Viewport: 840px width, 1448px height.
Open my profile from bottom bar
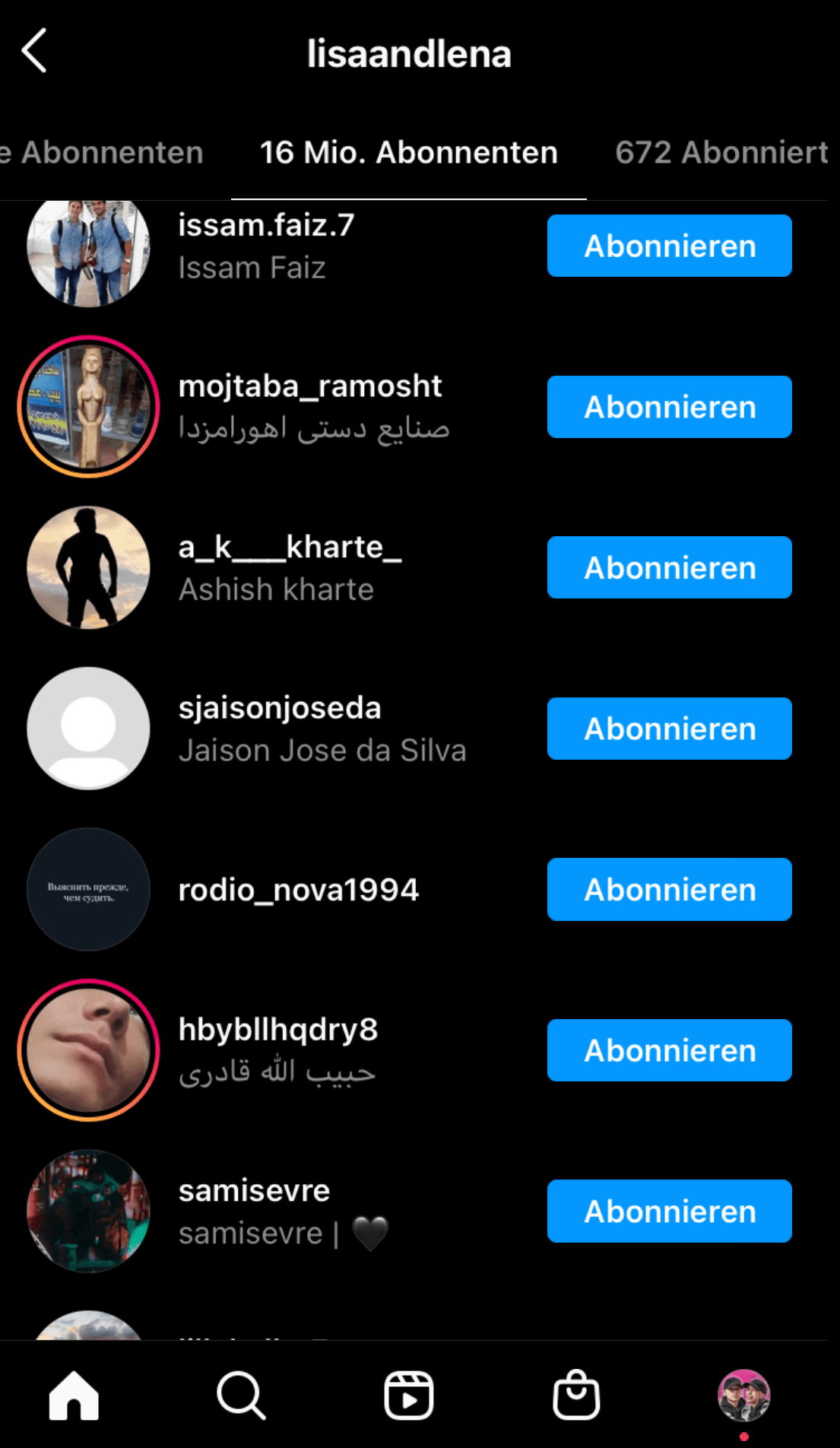[744, 1396]
